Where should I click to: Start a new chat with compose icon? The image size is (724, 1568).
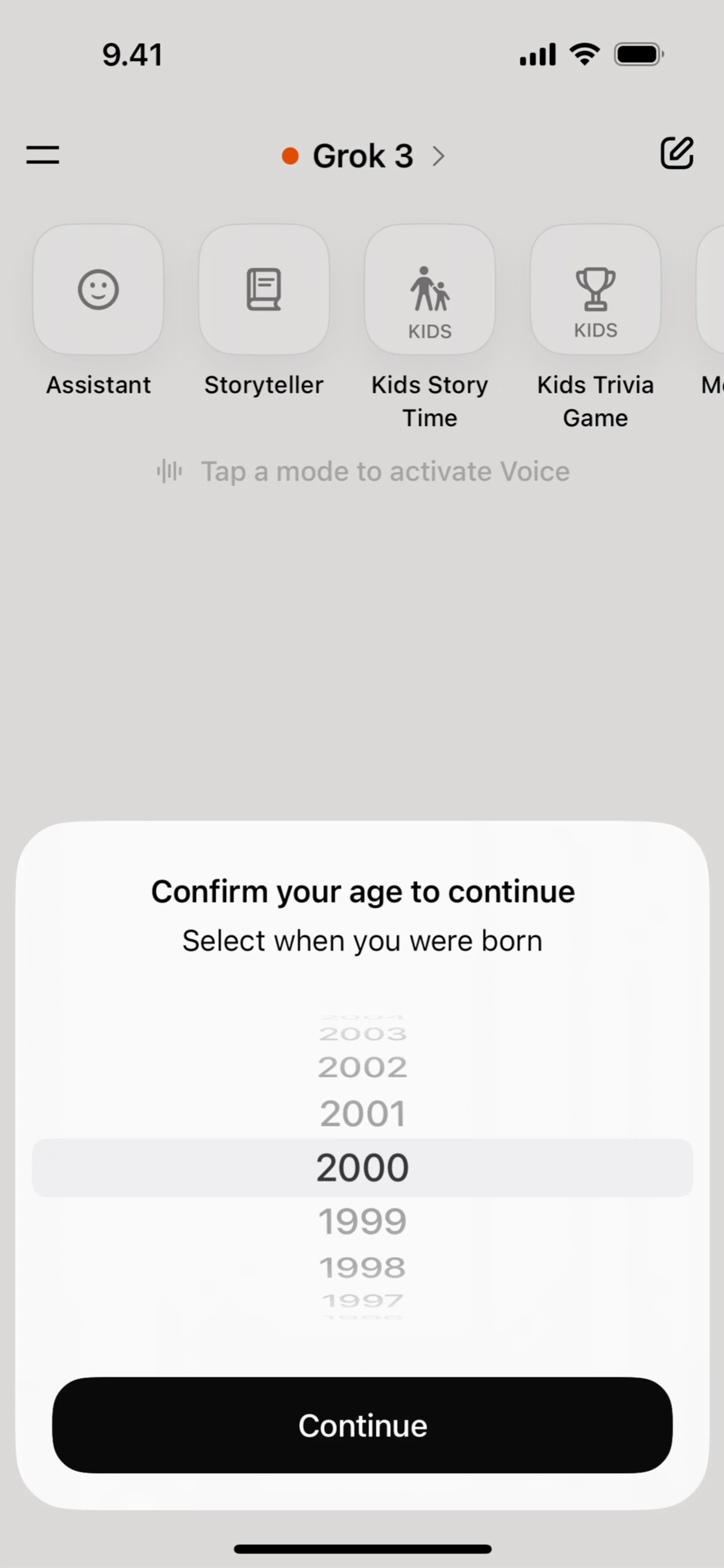tap(676, 153)
